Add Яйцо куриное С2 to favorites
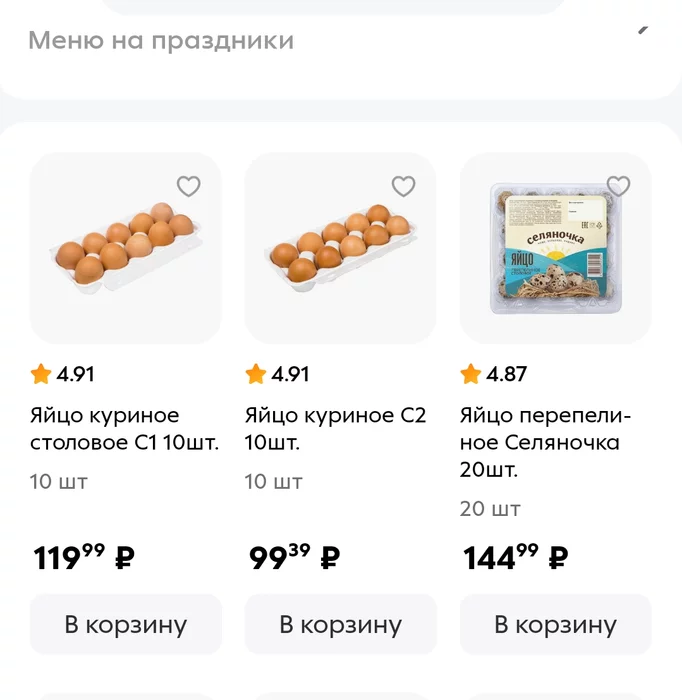 [x=403, y=186]
